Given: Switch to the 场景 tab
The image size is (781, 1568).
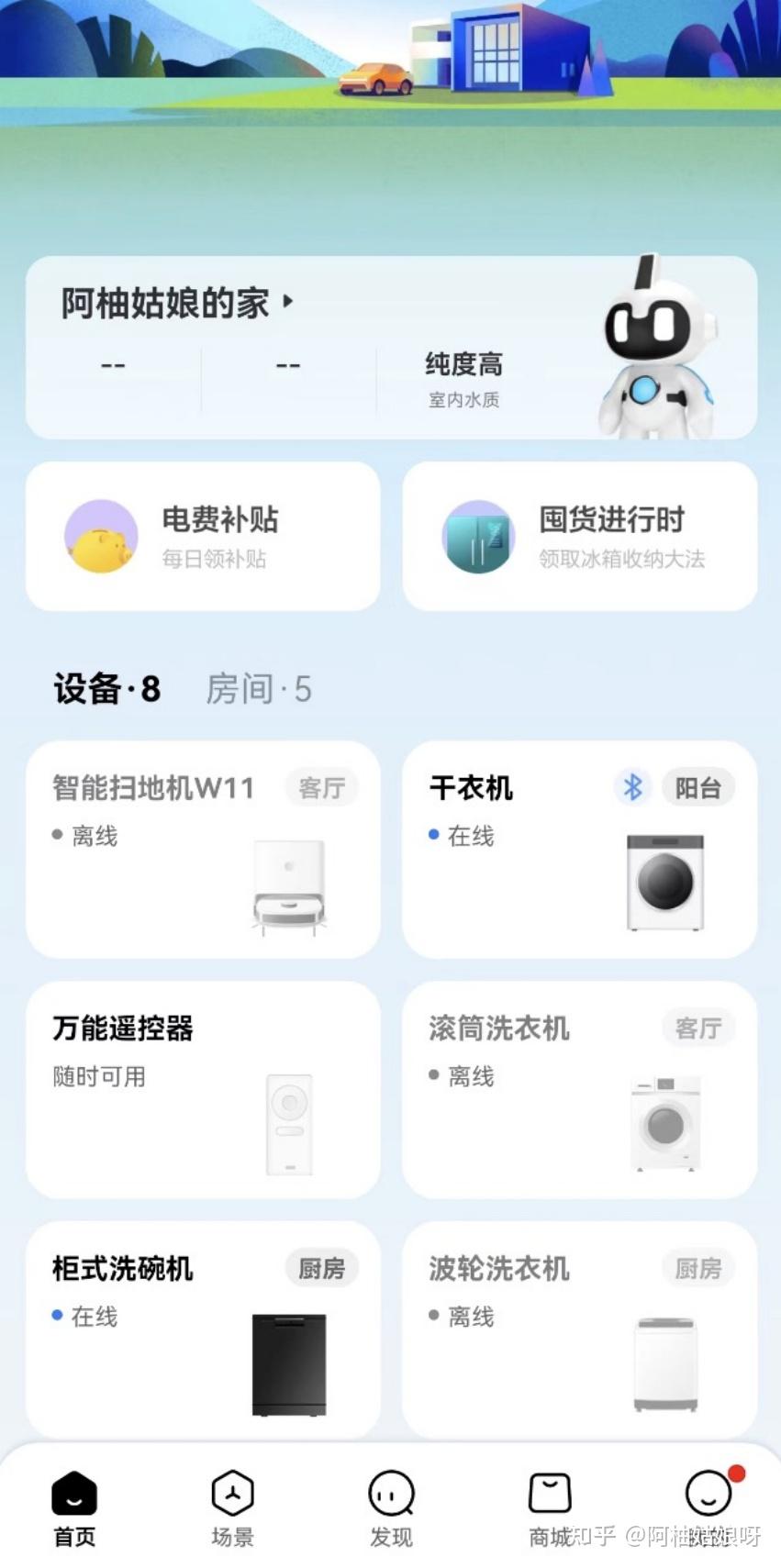Looking at the screenshot, I should pyautogui.click(x=233, y=1508).
